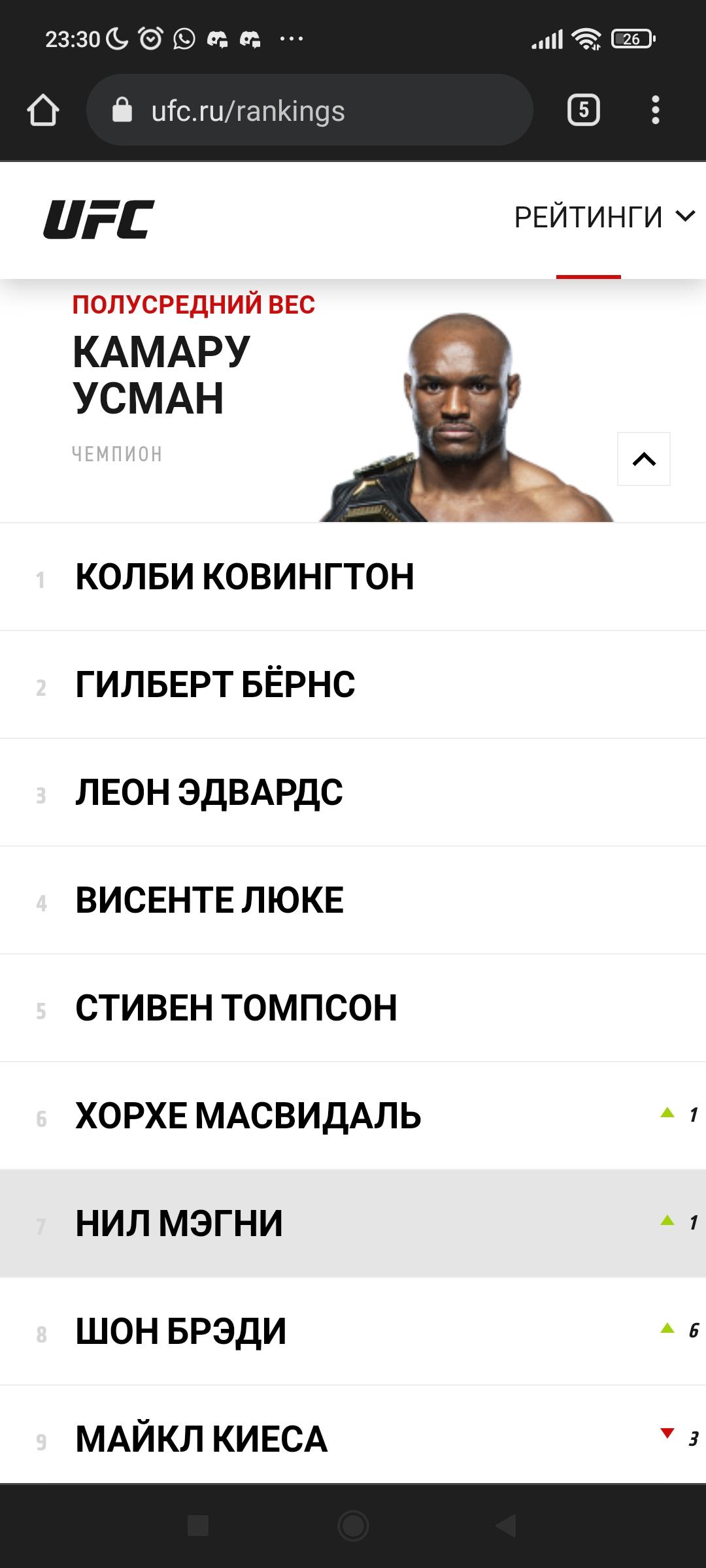Open the browser home page
Screen dimensions: 706x1568
click(43, 110)
